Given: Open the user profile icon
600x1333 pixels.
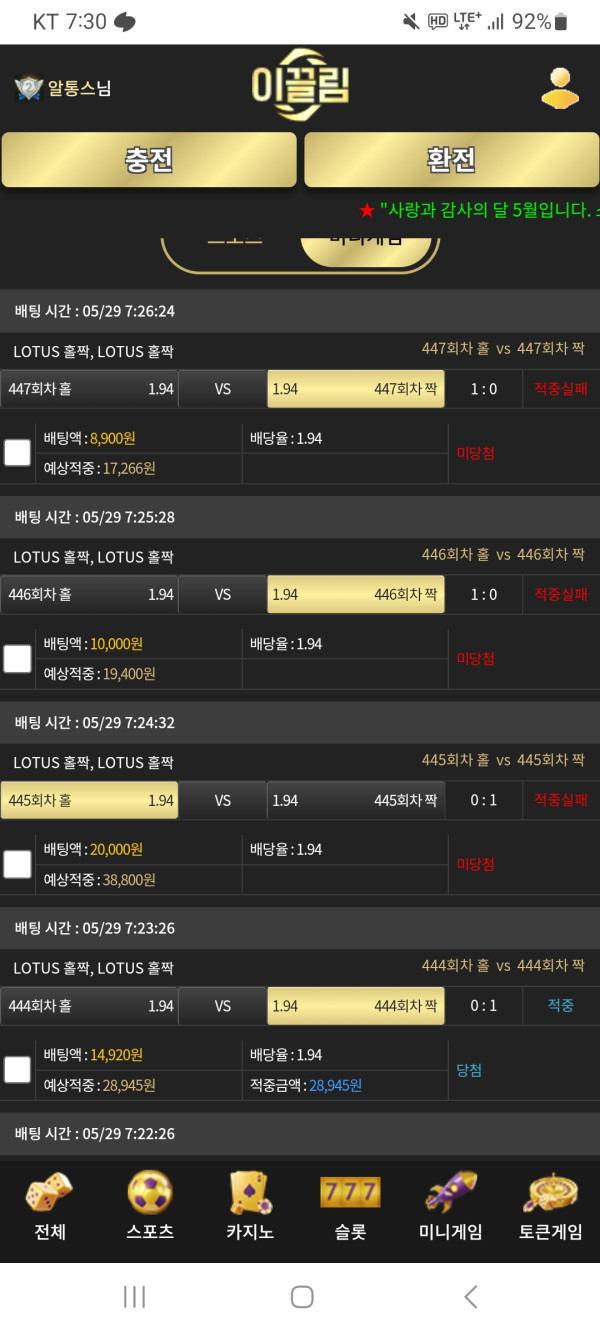Looking at the screenshot, I should tap(560, 88).
